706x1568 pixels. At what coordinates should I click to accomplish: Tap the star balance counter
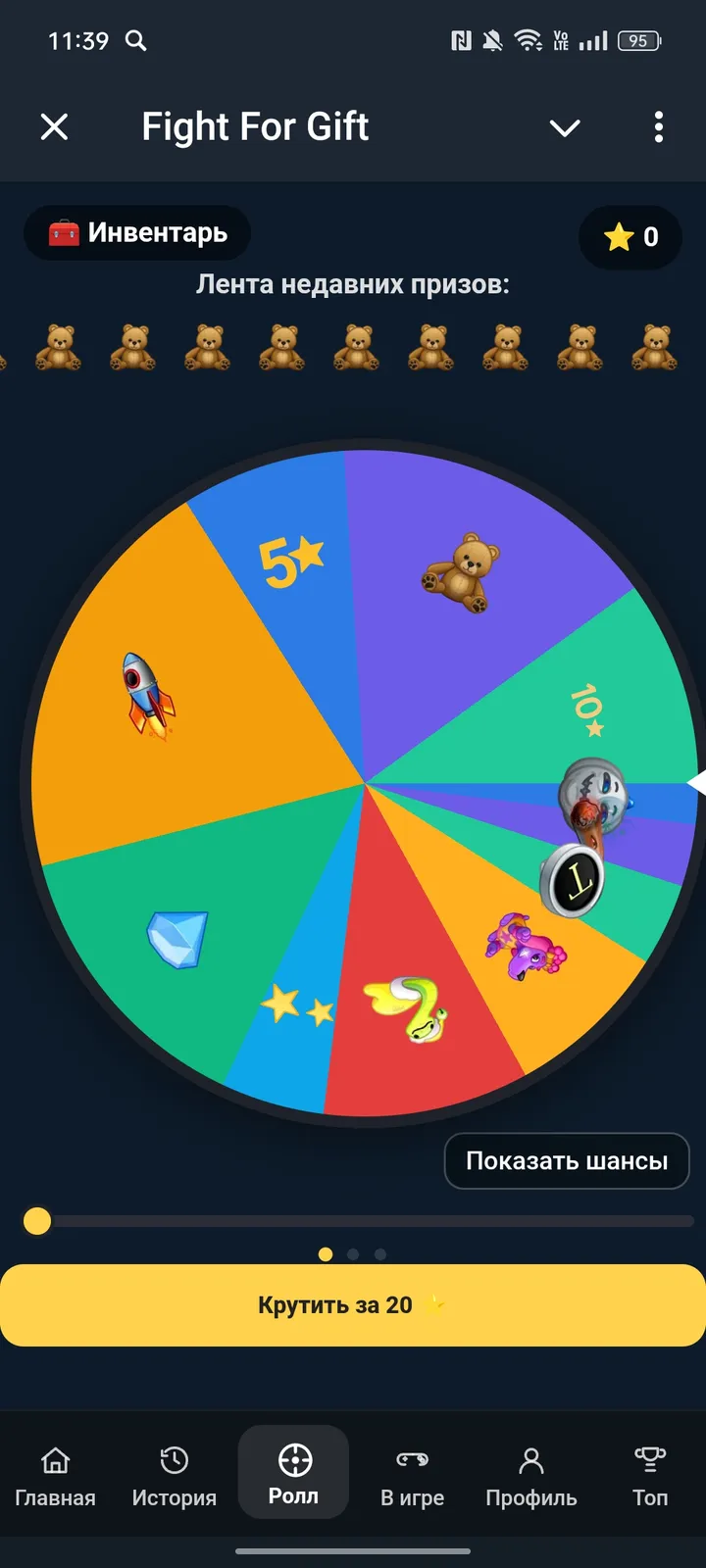pyautogui.click(x=630, y=237)
